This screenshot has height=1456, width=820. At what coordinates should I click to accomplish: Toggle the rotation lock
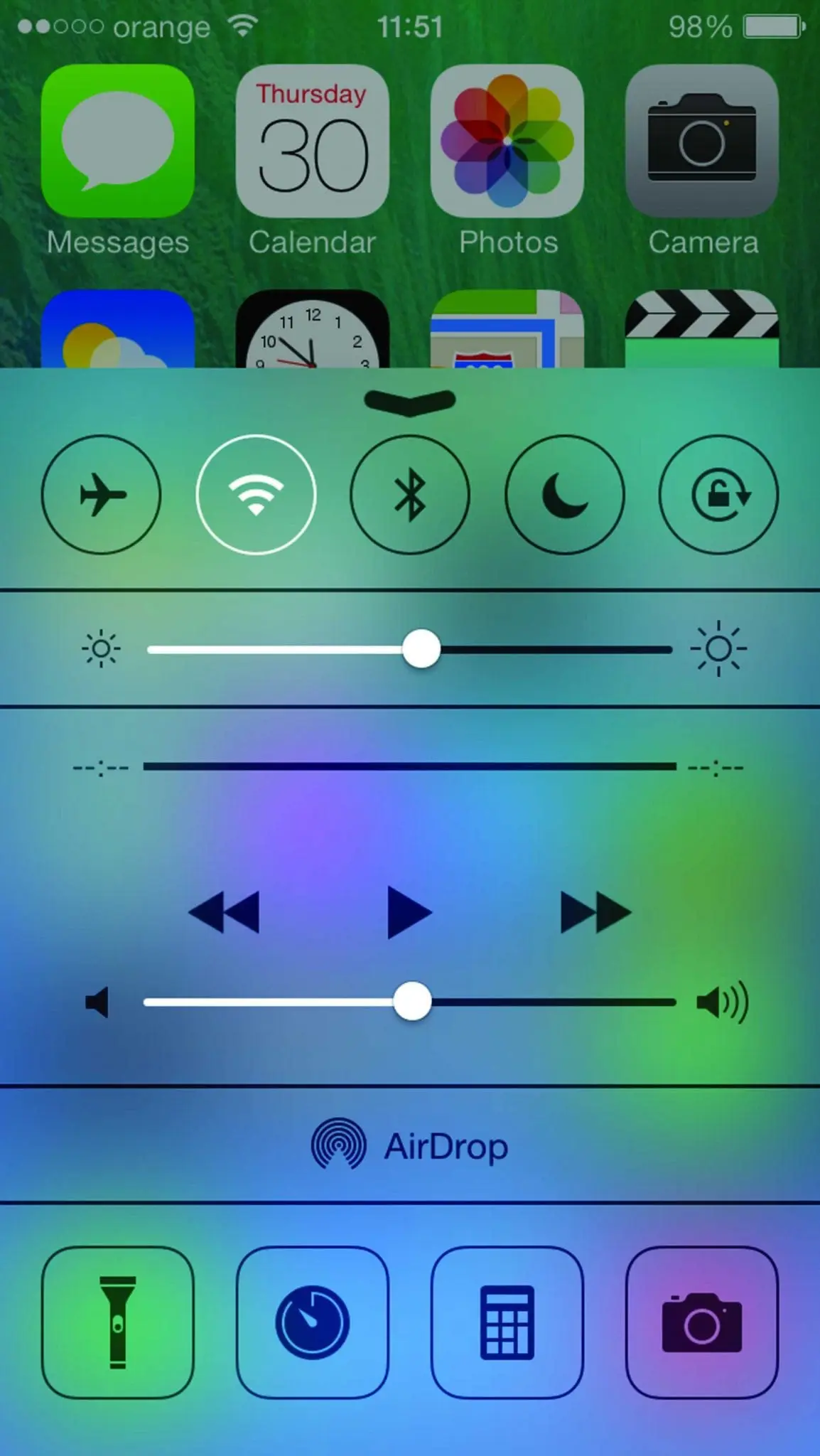click(719, 495)
